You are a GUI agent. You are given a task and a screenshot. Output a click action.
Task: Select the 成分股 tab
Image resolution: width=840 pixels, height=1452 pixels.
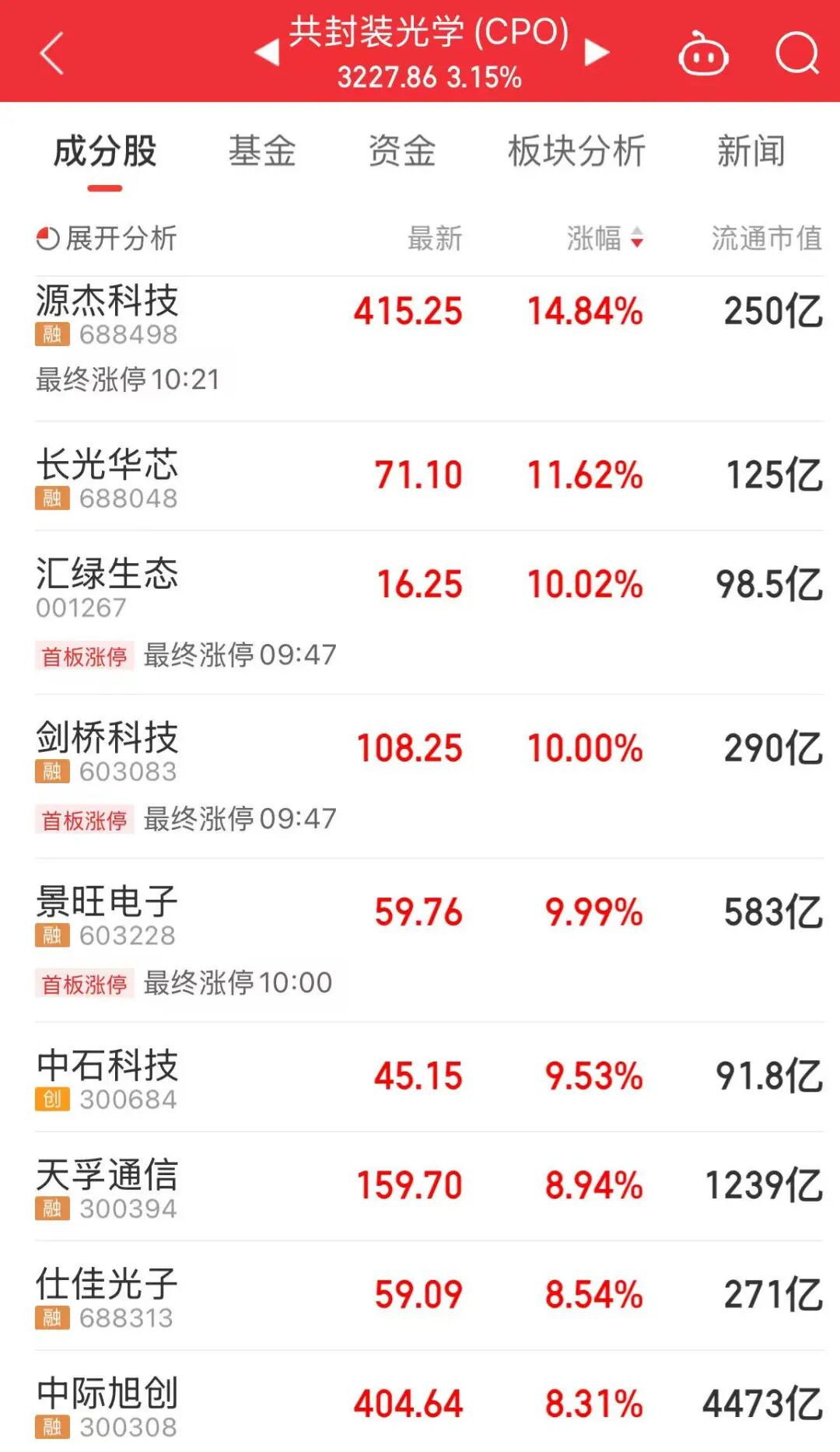(x=105, y=151)
